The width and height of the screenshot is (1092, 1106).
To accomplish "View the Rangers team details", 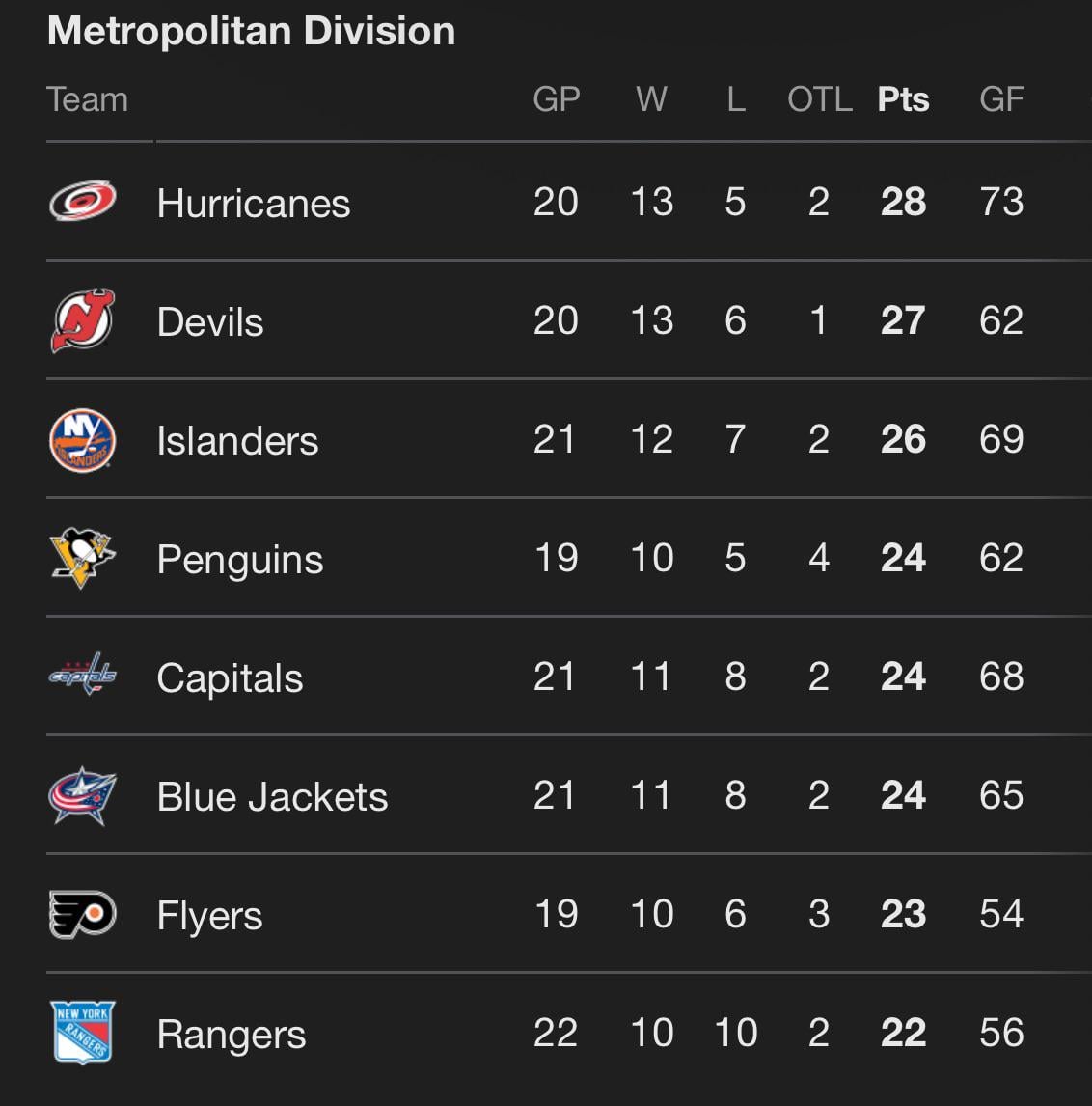I will pos(232,1034).
